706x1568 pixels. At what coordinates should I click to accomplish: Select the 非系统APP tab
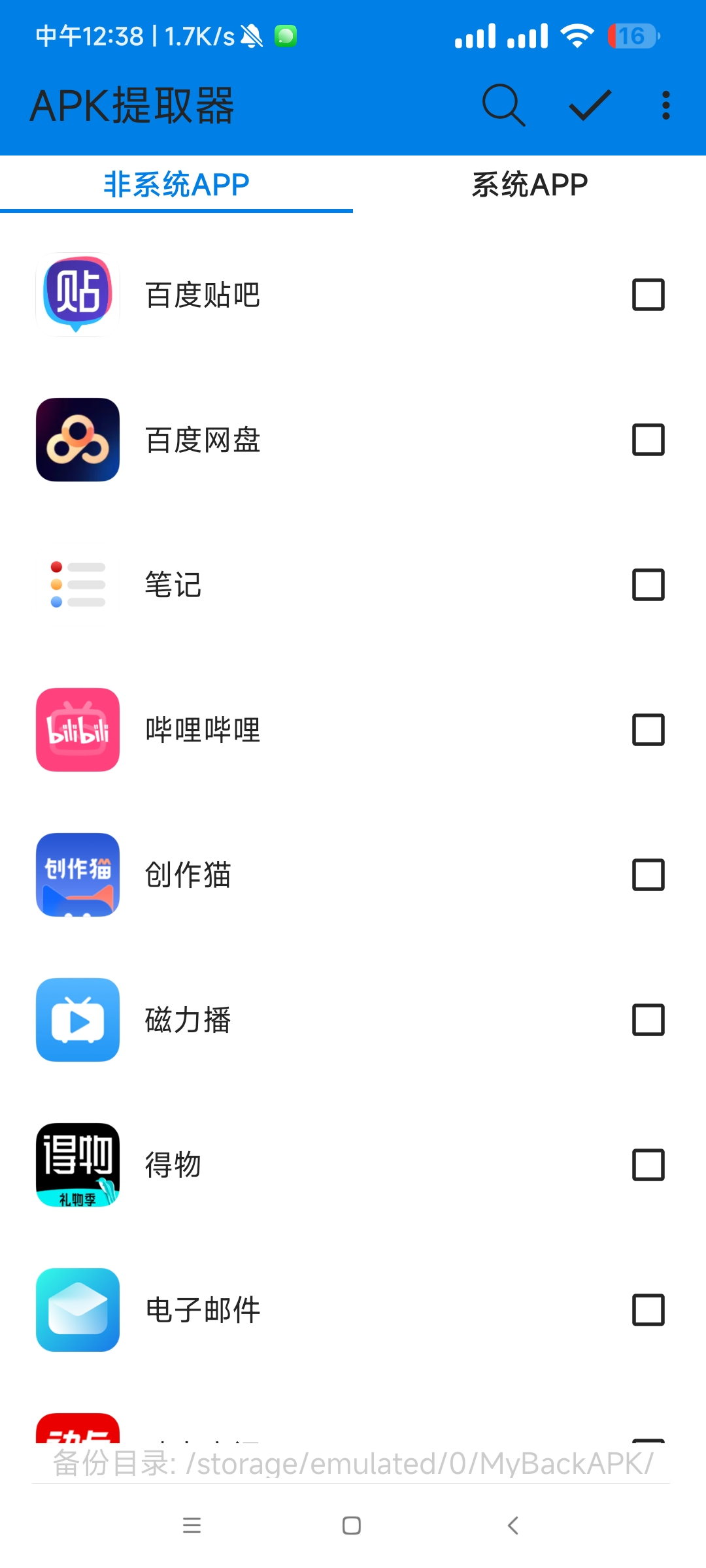[x=176, y=185]
